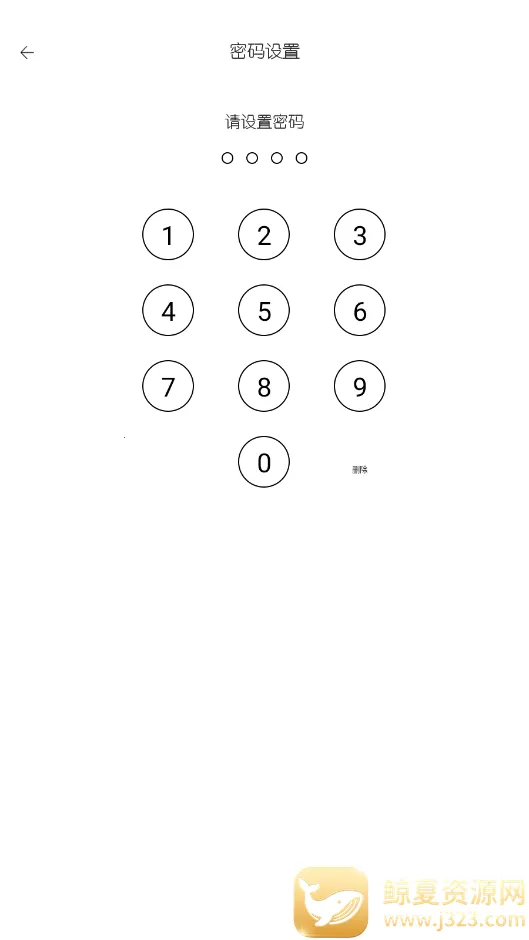Enter digit 0 for the password
The image size is (529, 940).
(264, 462)
